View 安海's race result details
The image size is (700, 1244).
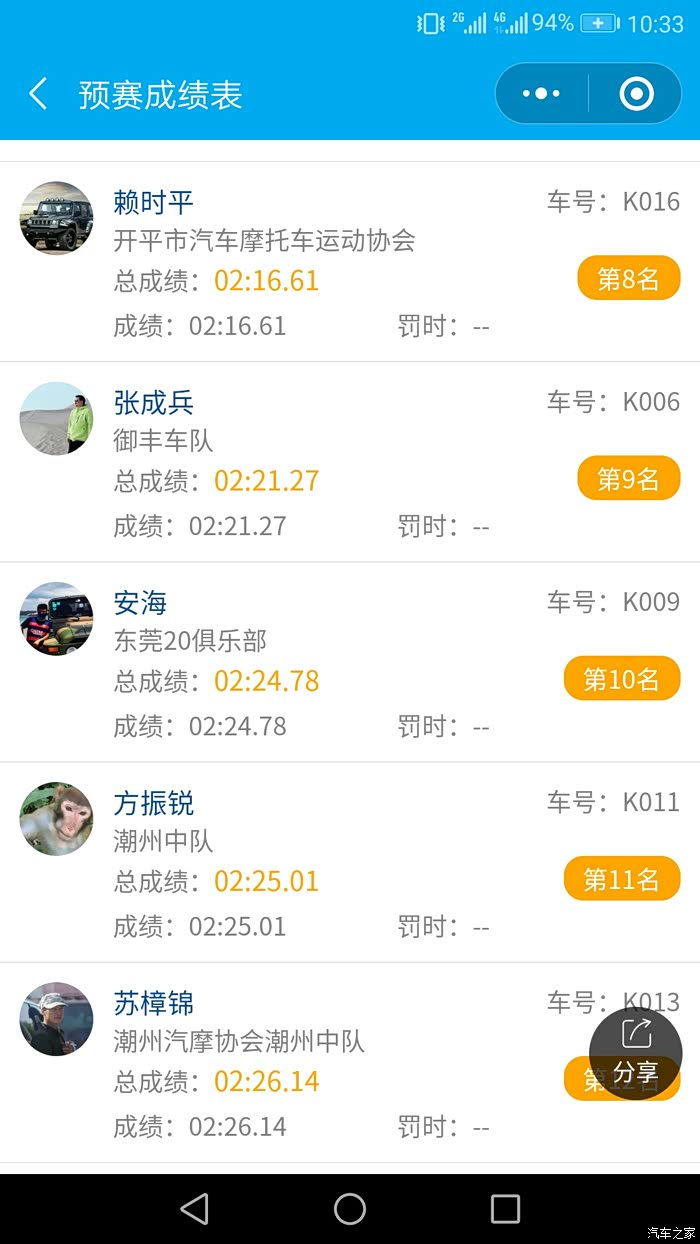(300, 662)
